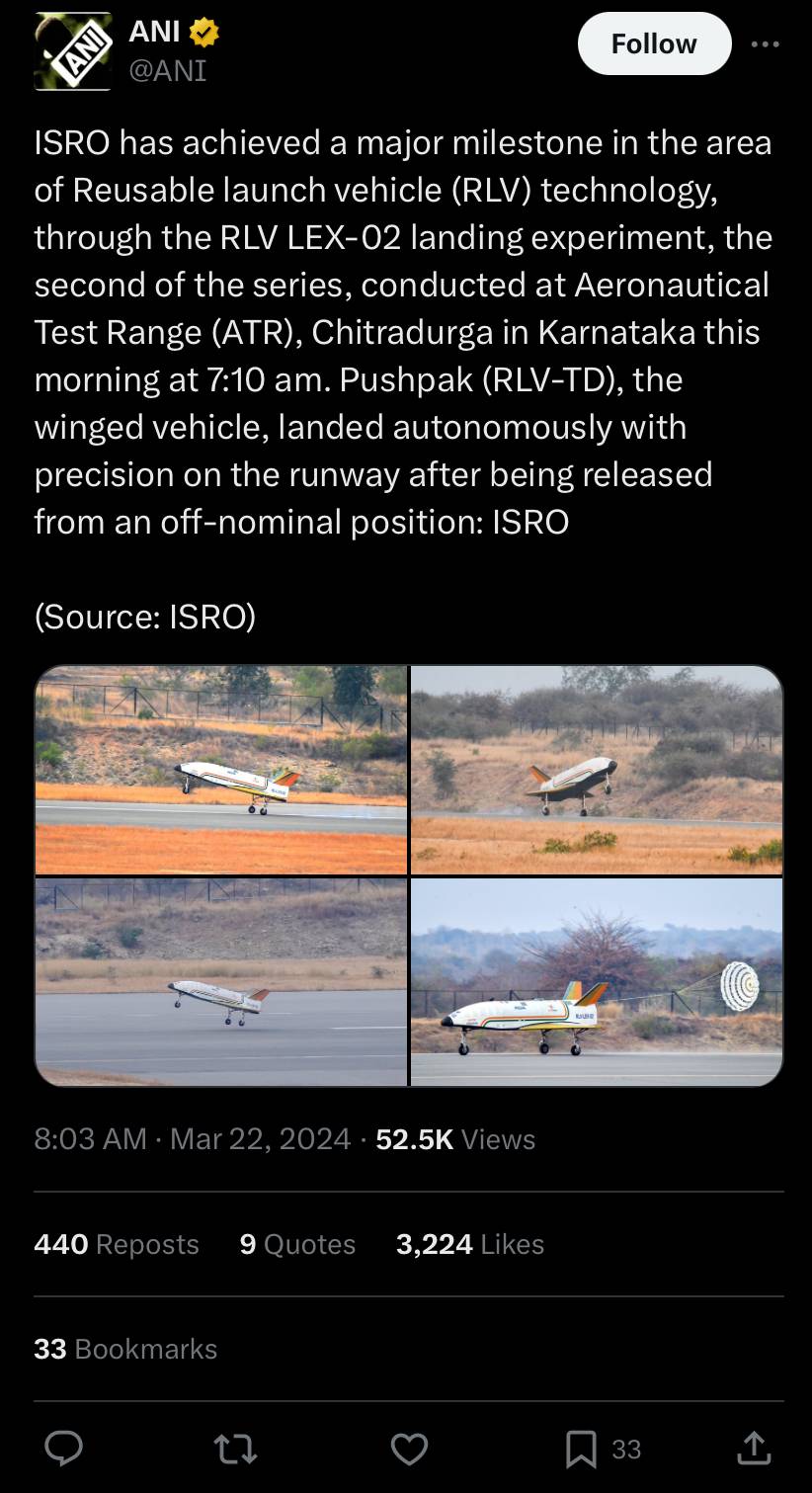This screenshot has width=812, height=1493.
Task: Open the top-right touchdown photo
Action: pyautogui.click(x=596, y=770)
